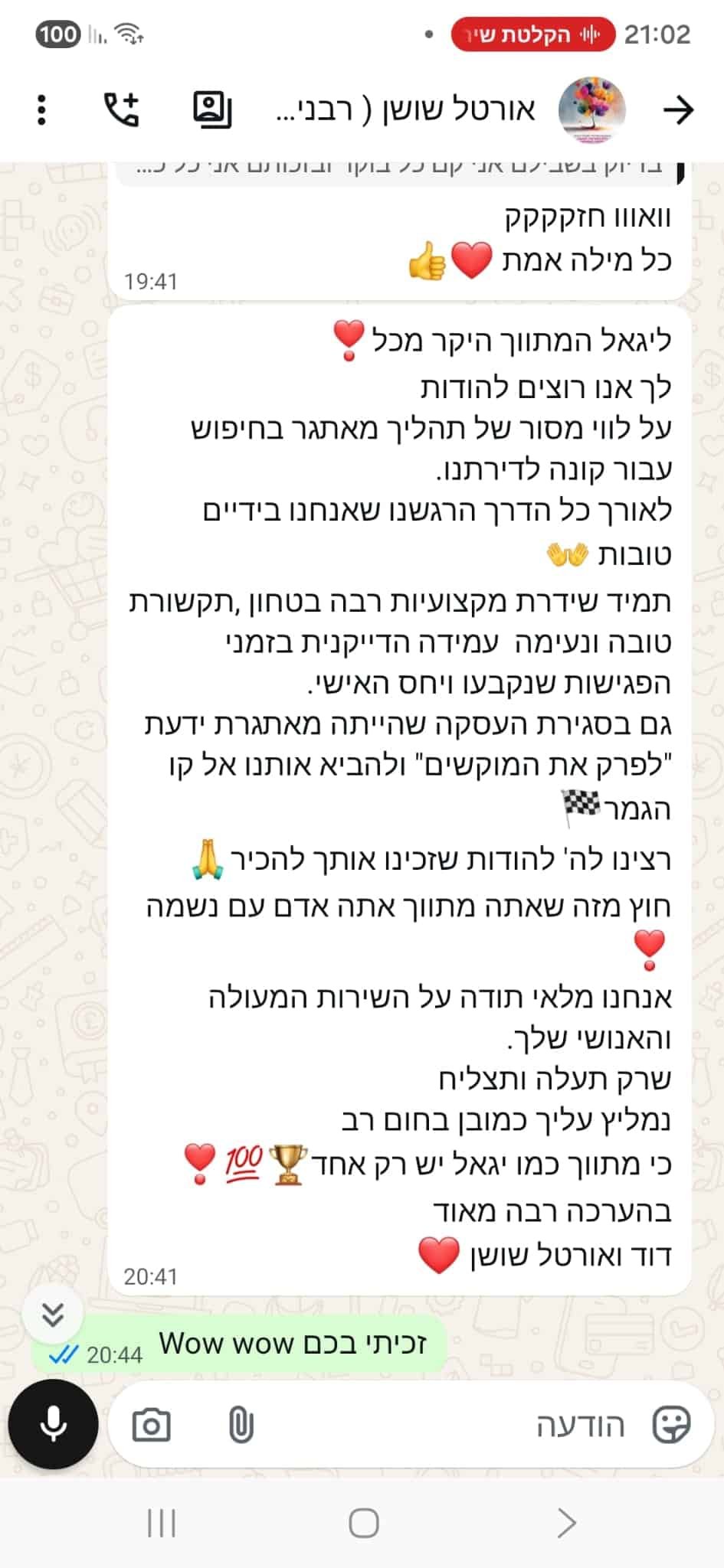
Task: Jump to the latest messages
Action: pos(53,1315)
